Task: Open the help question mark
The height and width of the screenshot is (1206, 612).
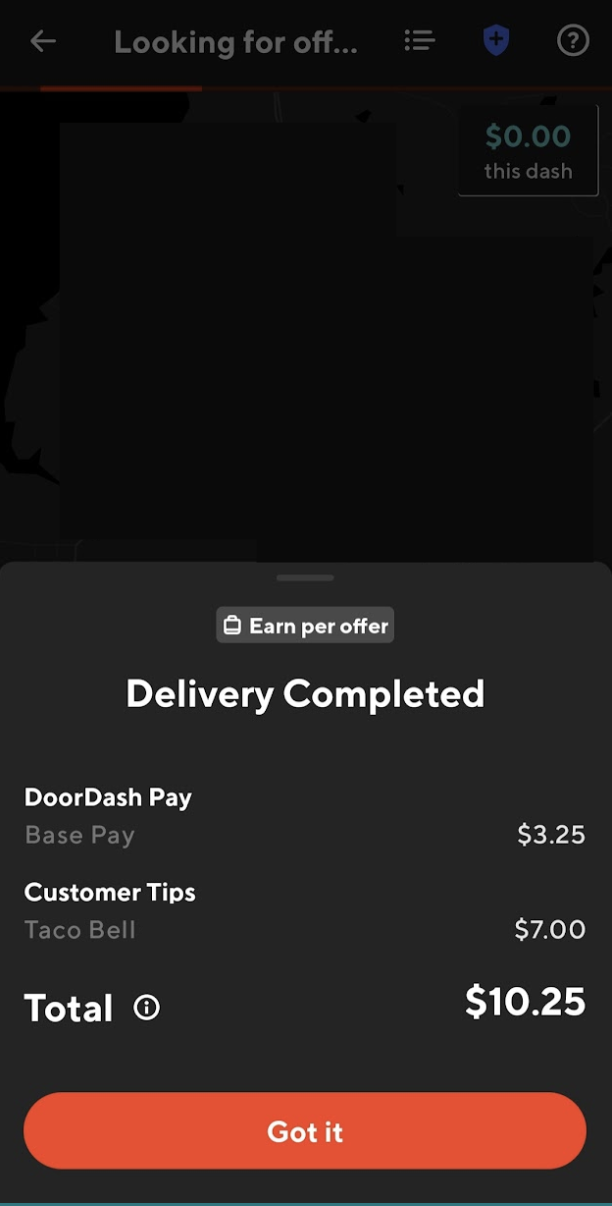Action: (x=572, y=41)
